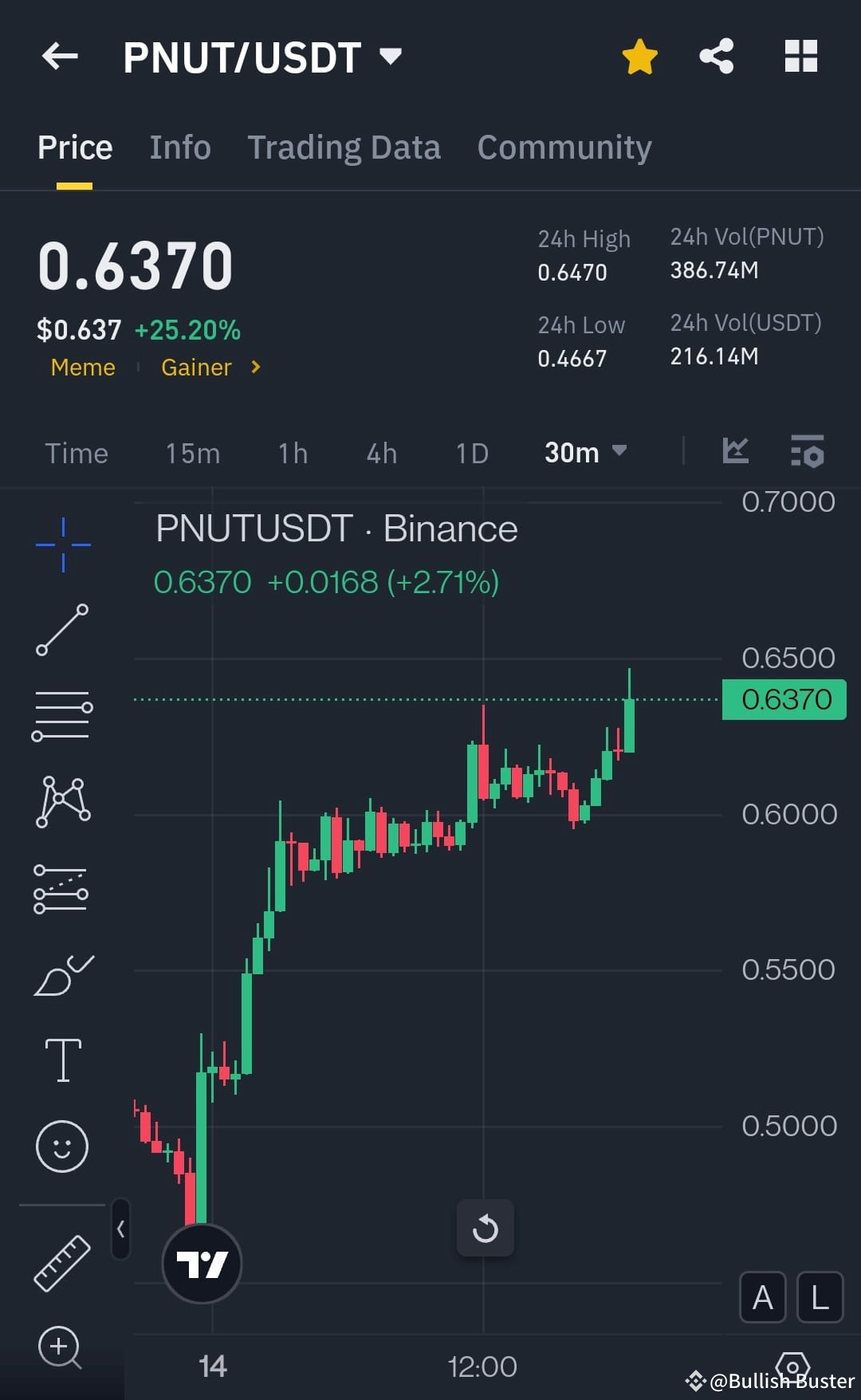
Task: Refresh the chart view
Action: tap(486, 1228)
